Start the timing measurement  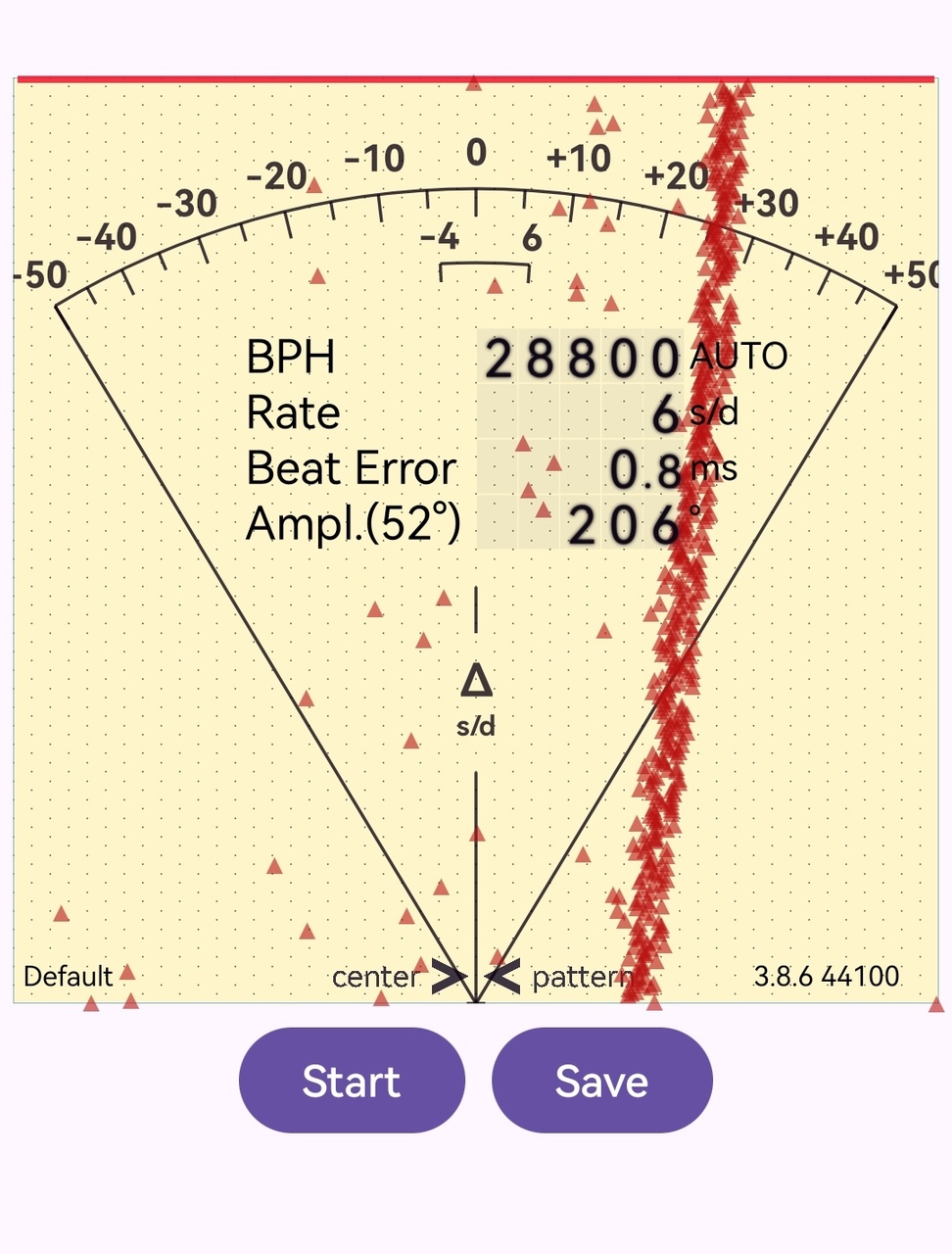[351, 1081]
